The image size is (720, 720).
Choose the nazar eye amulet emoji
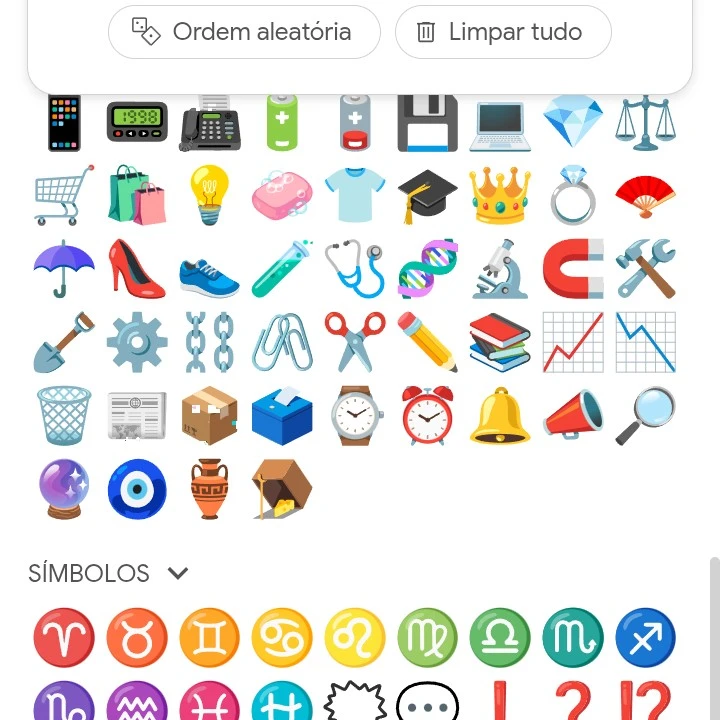136,488
